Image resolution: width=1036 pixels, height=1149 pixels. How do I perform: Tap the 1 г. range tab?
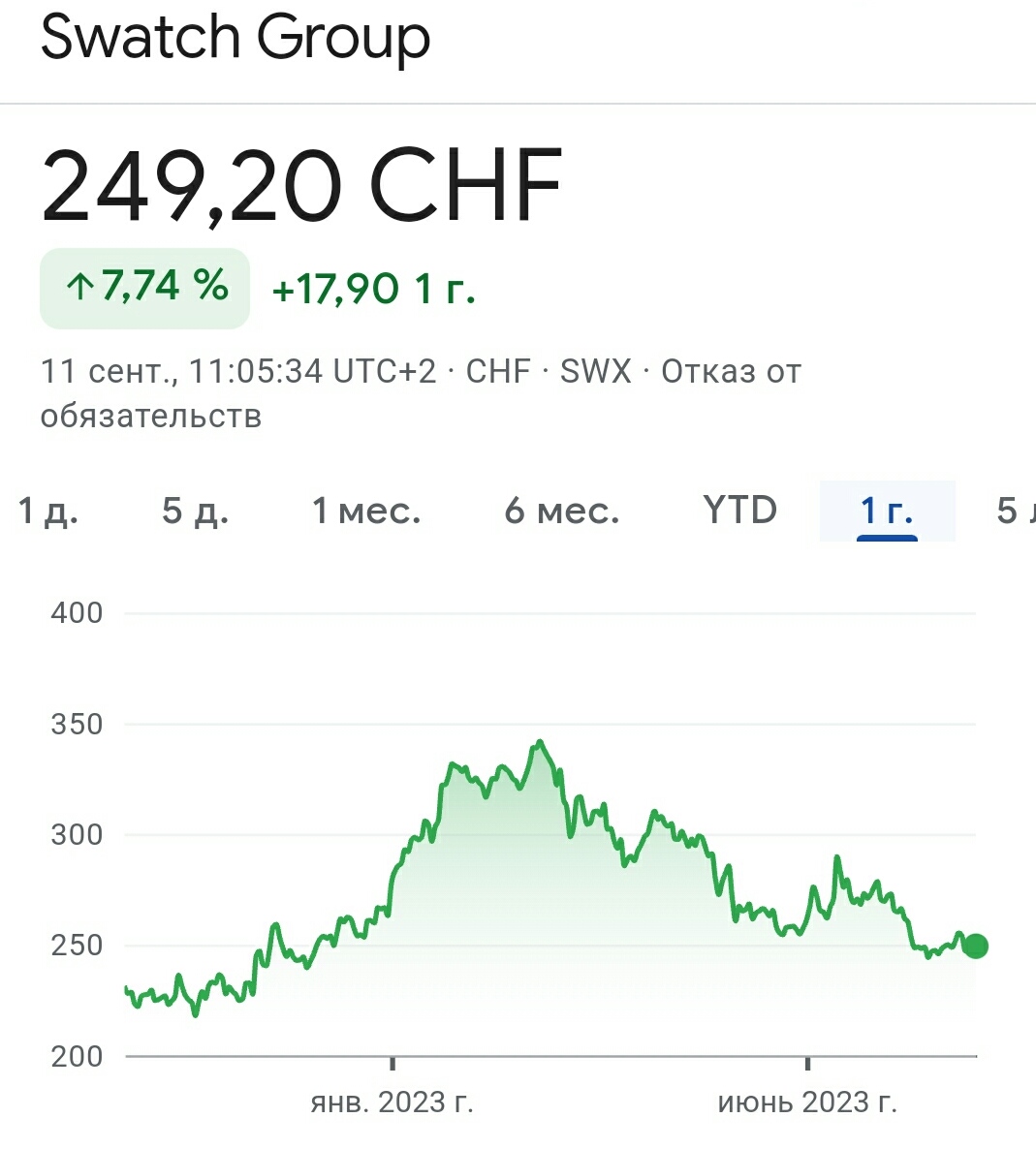(x=887, y=511)
